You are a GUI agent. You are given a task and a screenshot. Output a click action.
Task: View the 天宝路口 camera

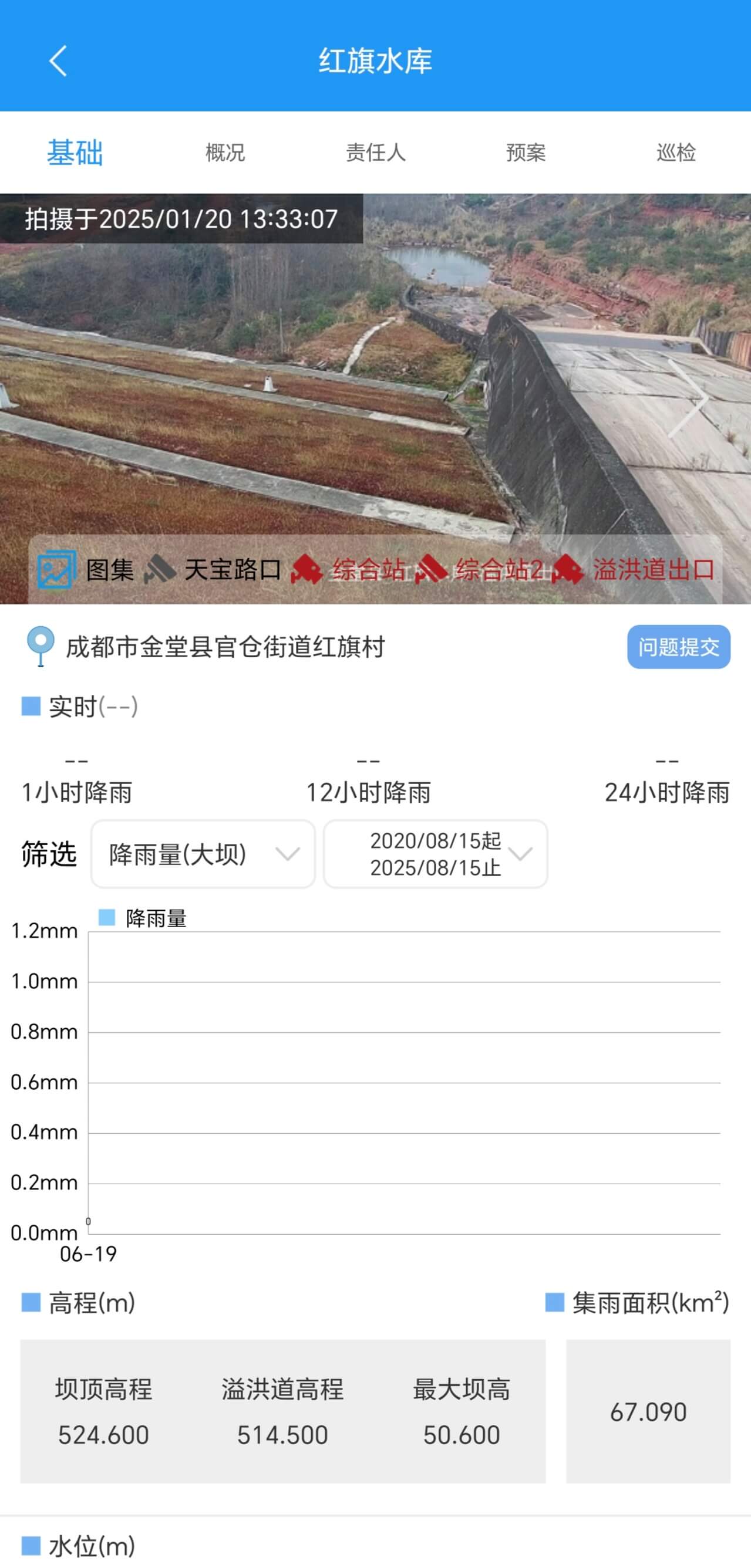(x=213, y=570)
